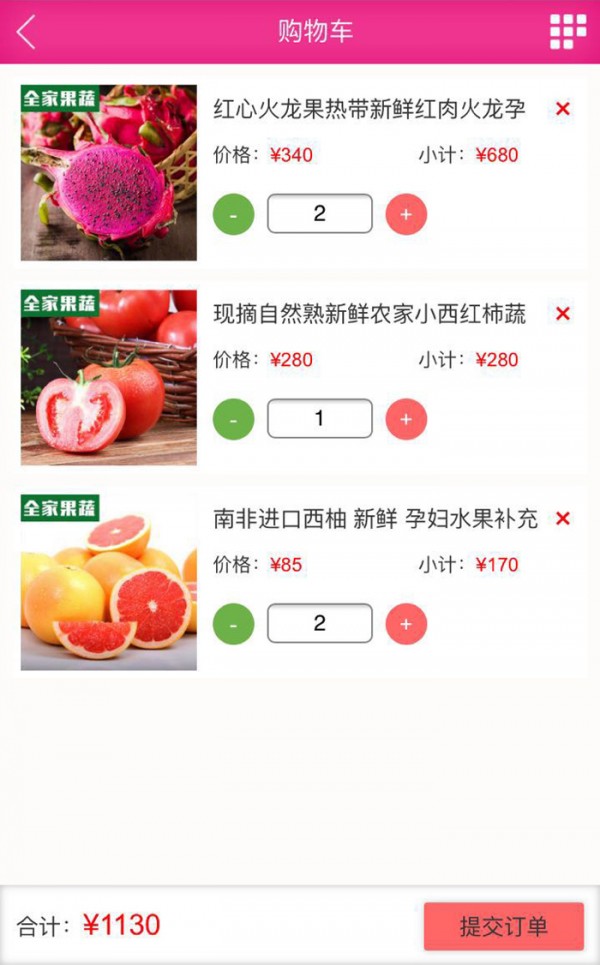Add one more tomato item

[406, 419]
